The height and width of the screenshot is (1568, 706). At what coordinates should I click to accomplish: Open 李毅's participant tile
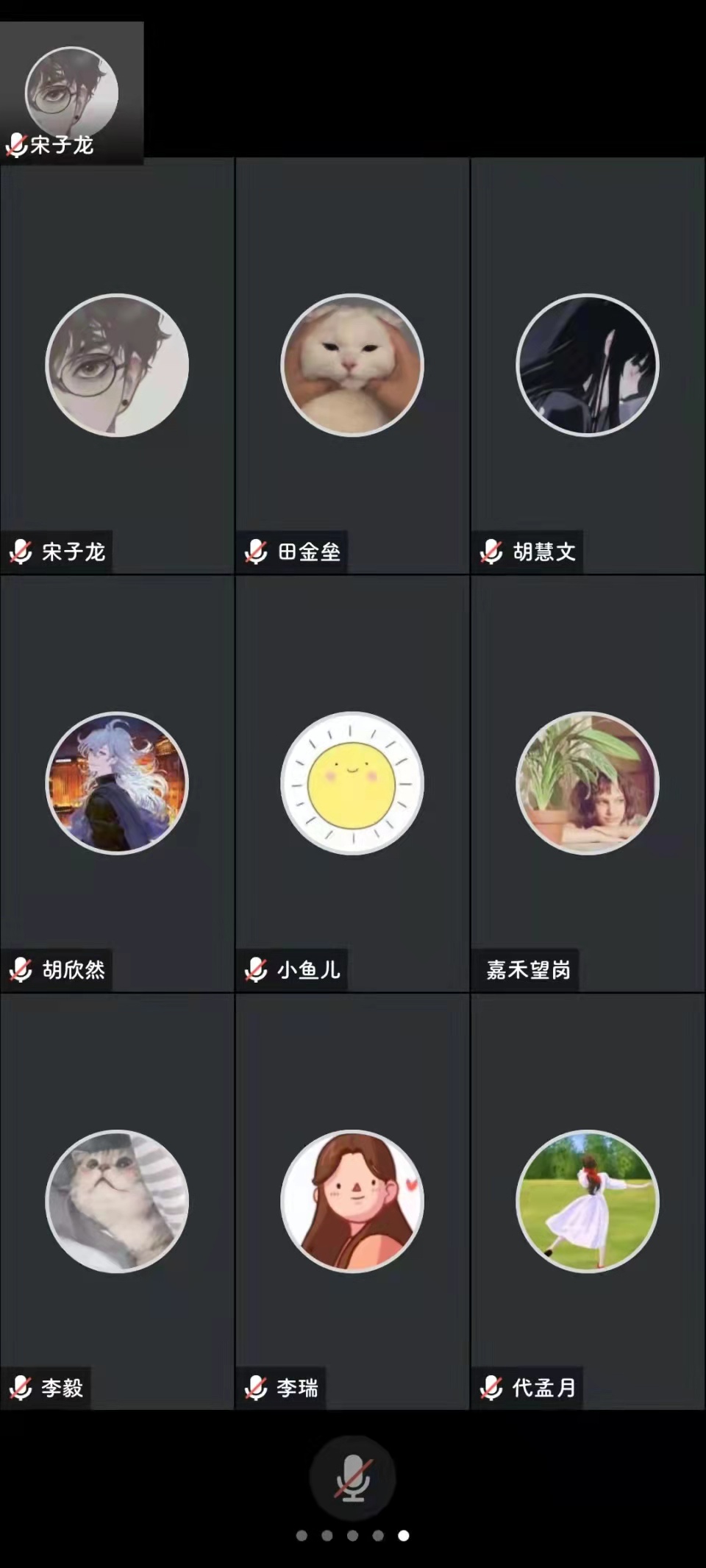tap(117, 1201)
